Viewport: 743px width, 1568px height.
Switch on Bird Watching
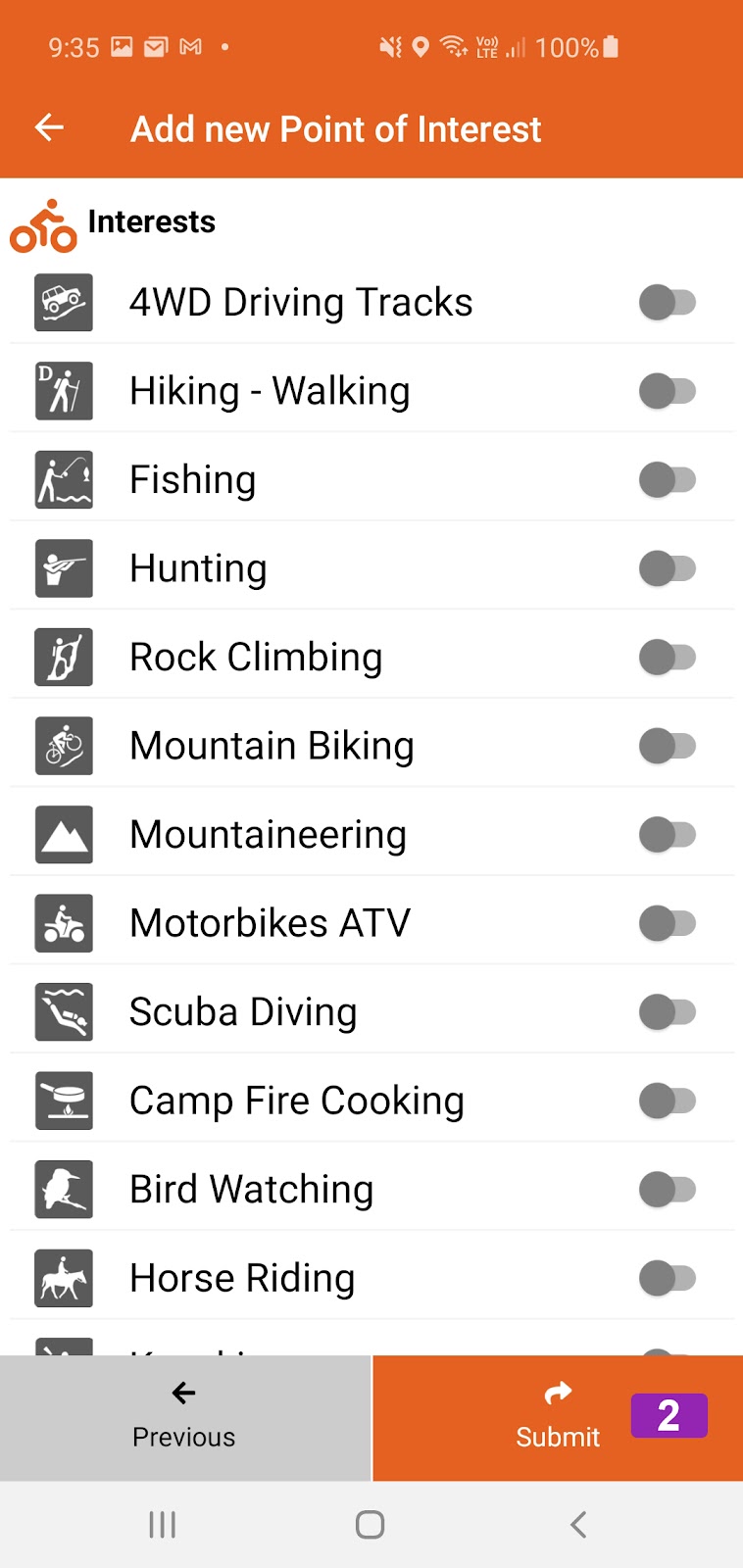[x=668, y=1190]
